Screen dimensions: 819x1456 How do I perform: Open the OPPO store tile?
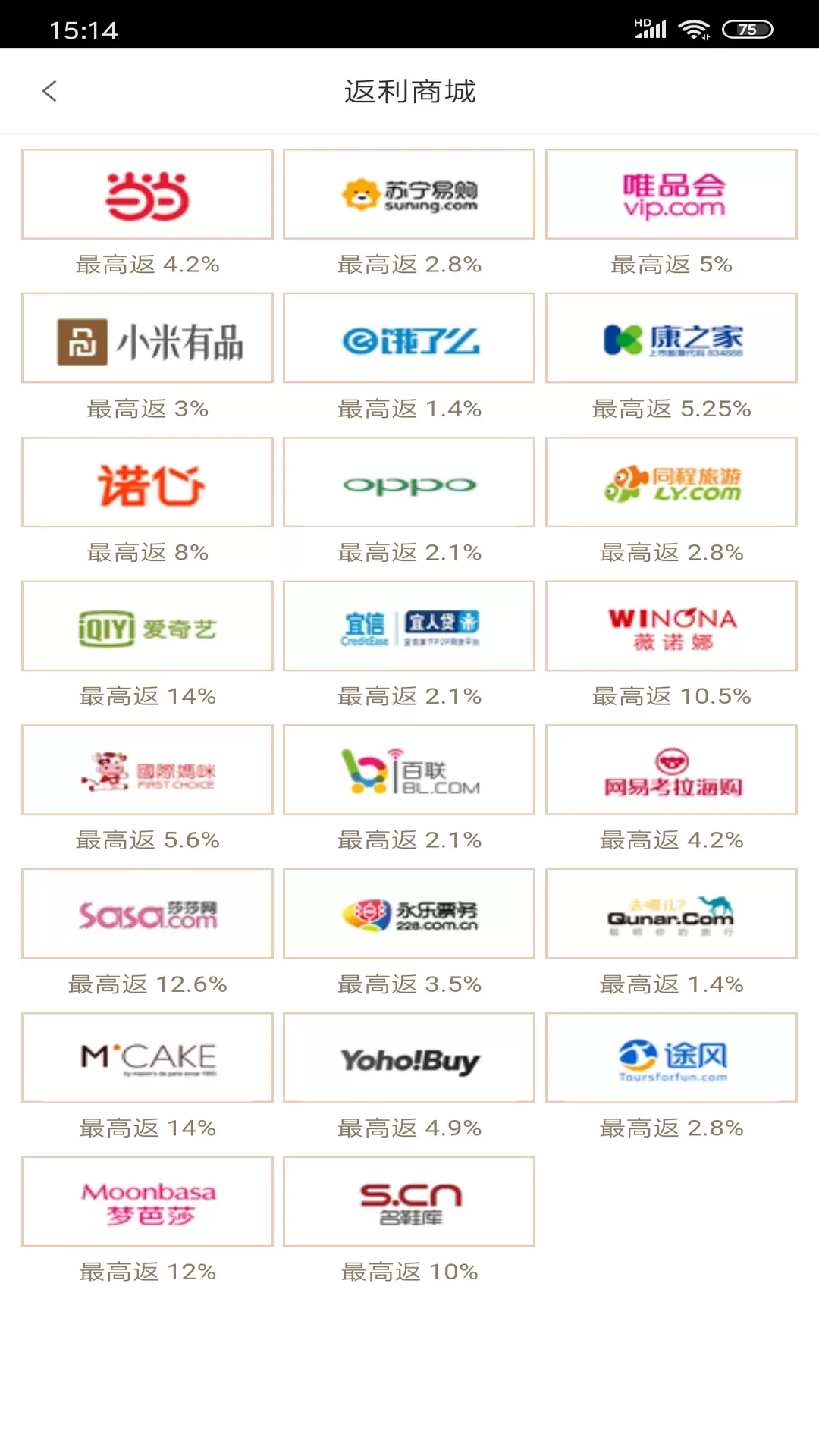pyautogui.click(x=409, y=482)
